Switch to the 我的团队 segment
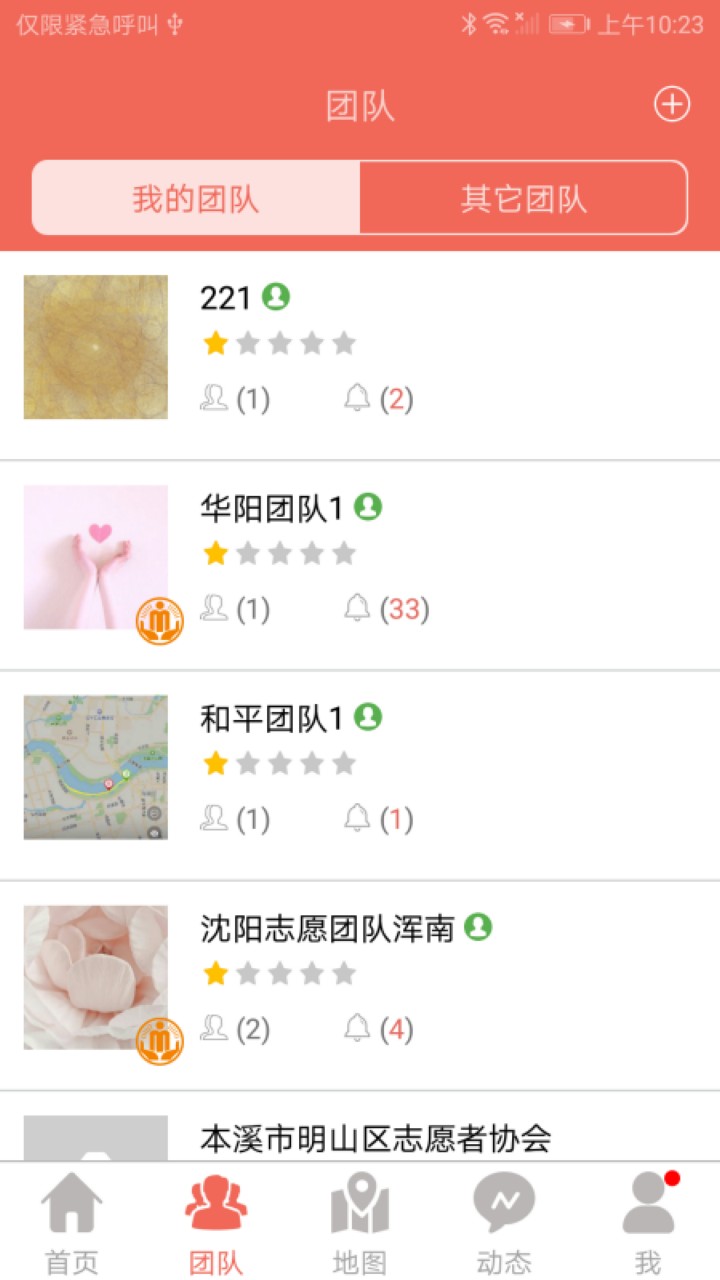720x1280 pixels. 196,198
